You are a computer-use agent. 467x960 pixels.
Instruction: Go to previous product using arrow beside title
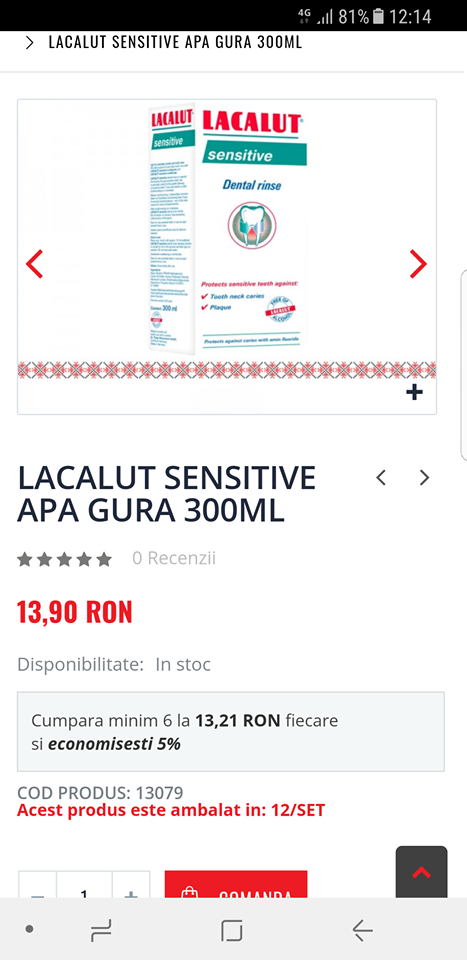(x=381, y=478)
